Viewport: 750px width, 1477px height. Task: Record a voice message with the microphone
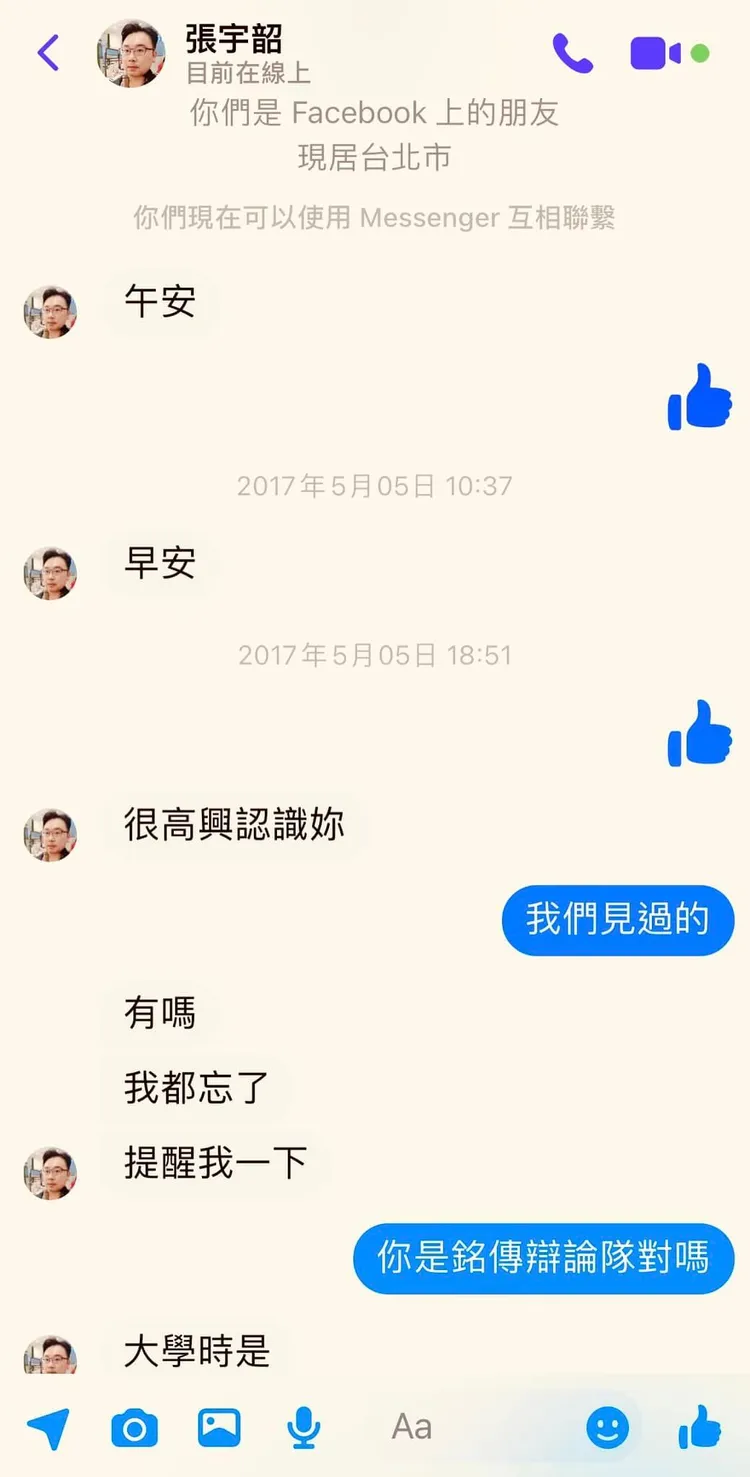(304, 1428)
